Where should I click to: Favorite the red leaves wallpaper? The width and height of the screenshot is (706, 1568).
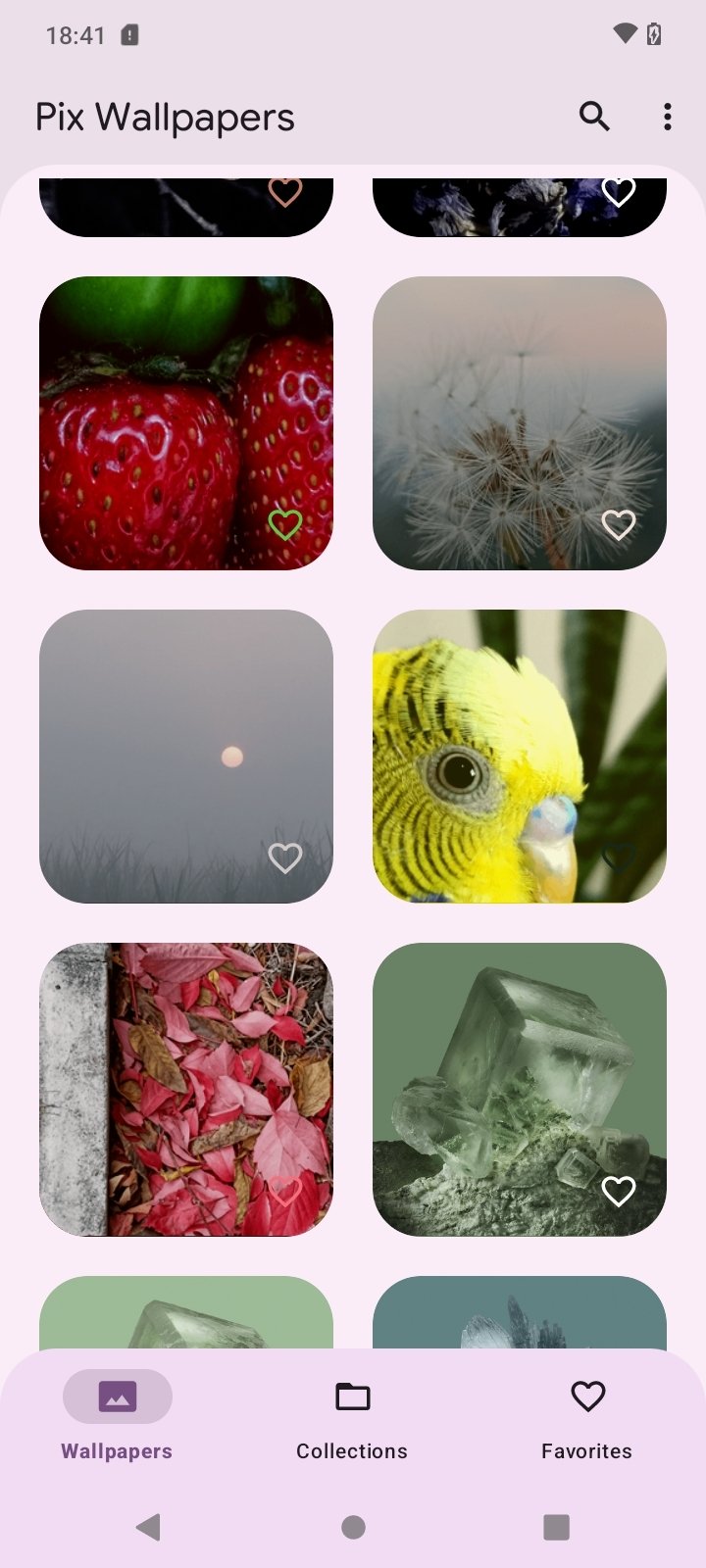click(x=284, y=1192)
